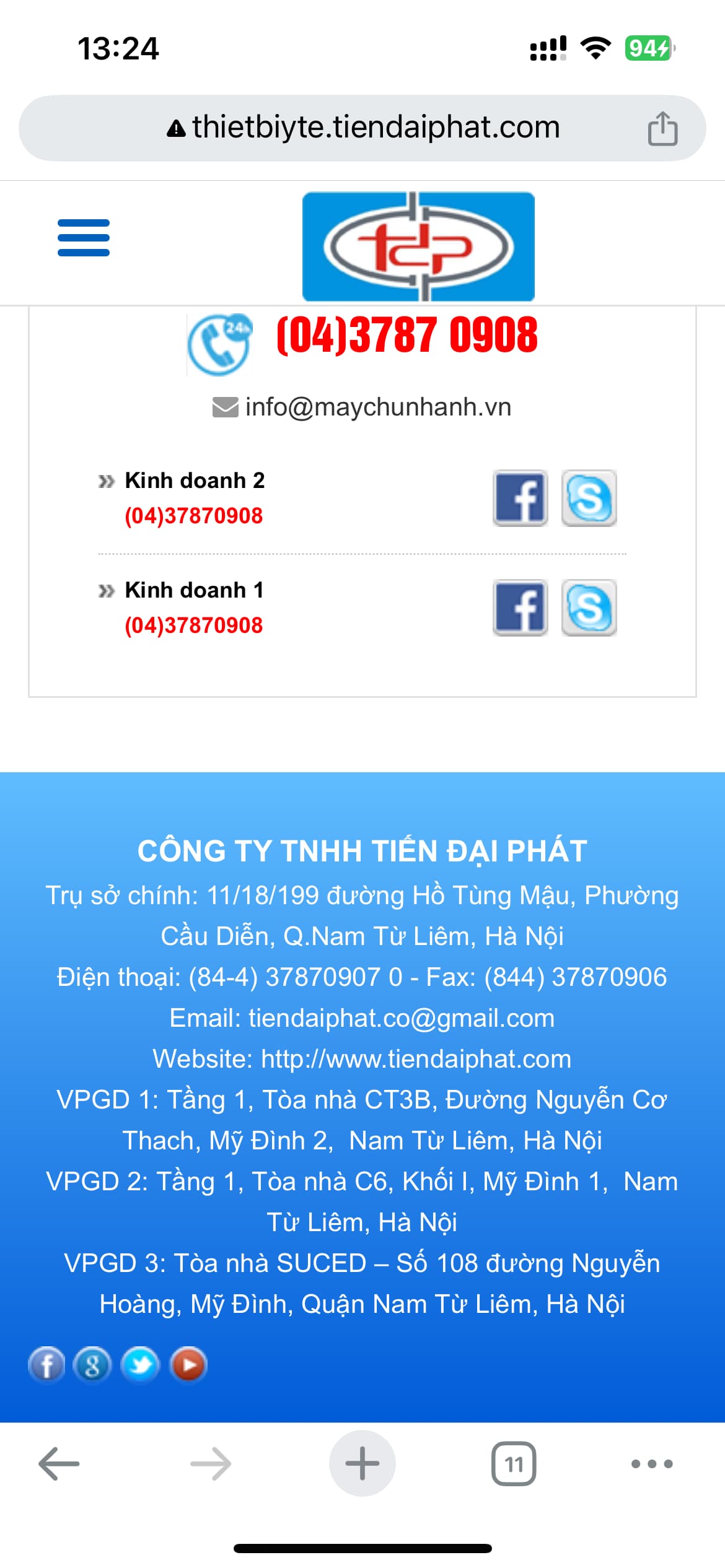Open Skype for Kinh doanh 1

589,608
